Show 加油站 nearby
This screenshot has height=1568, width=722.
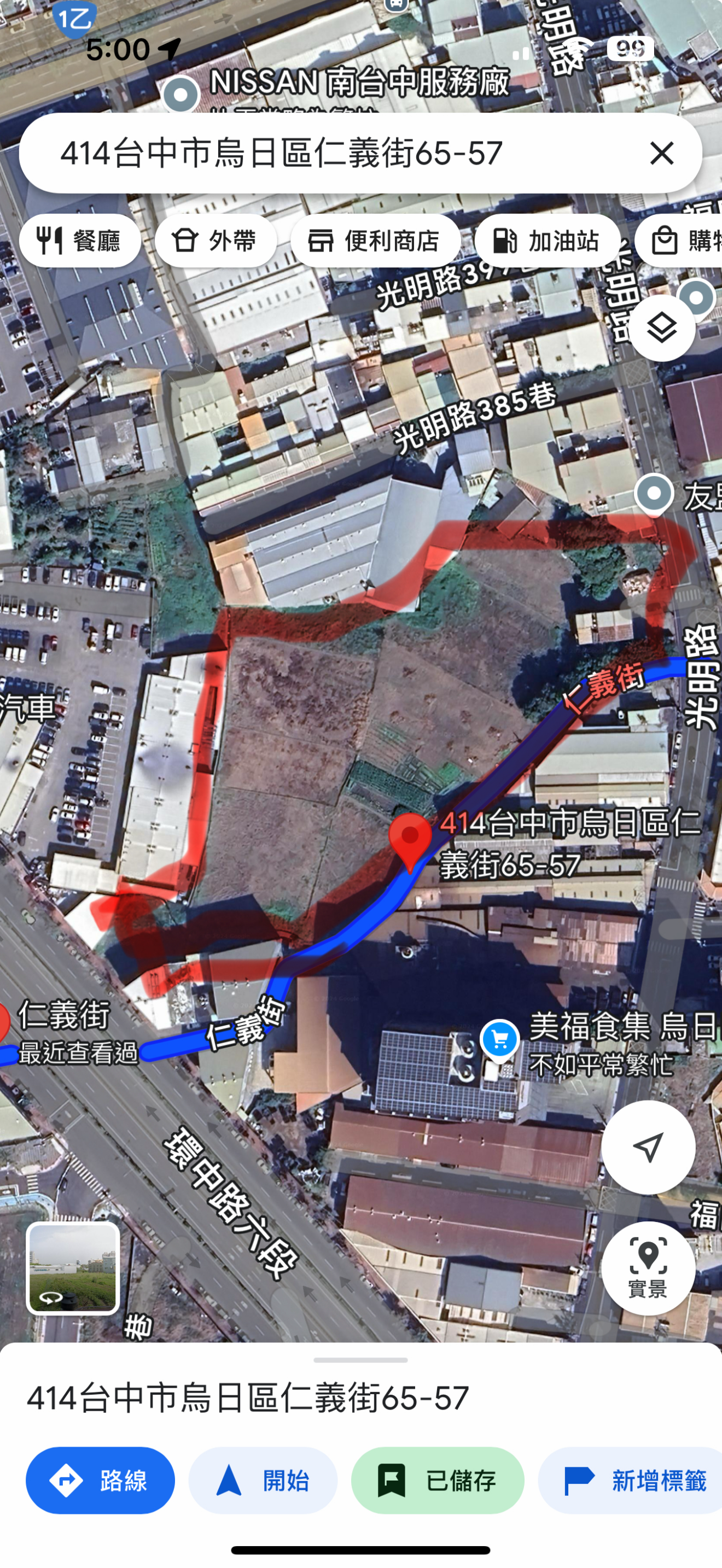(x=546, y=241)
